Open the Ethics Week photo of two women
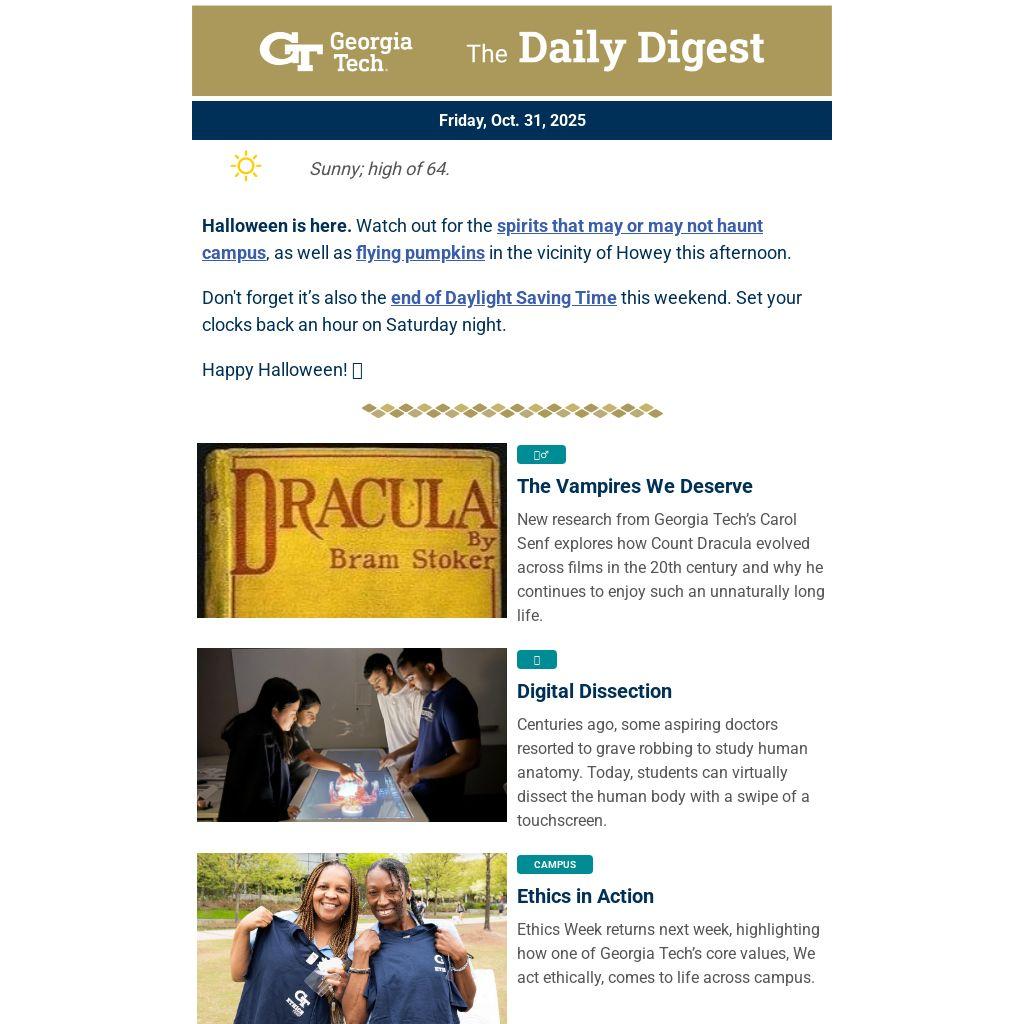Screen dimensions: 1024x1024 point(351,938)
